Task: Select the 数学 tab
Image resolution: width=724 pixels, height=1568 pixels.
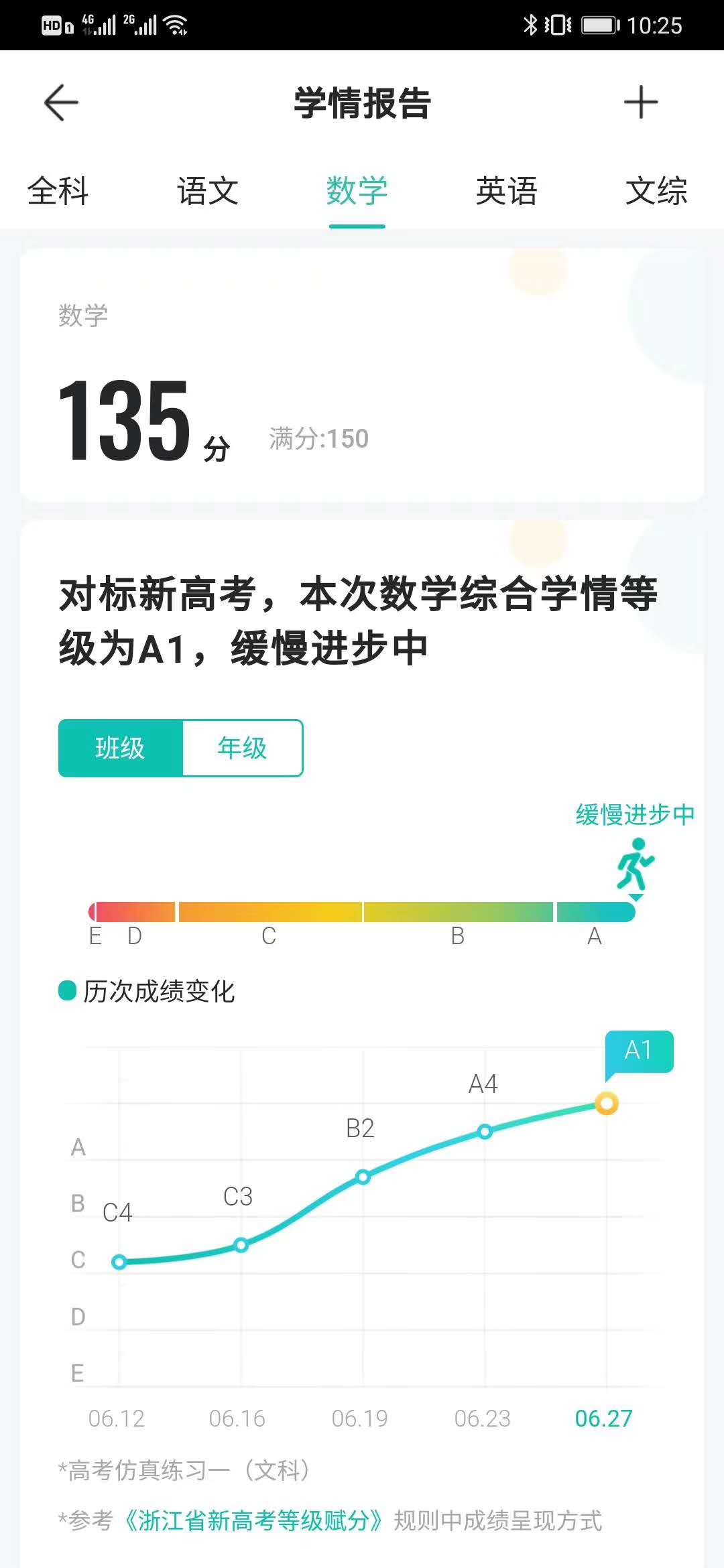Action: pyautogui.click(x=357, y=191)
